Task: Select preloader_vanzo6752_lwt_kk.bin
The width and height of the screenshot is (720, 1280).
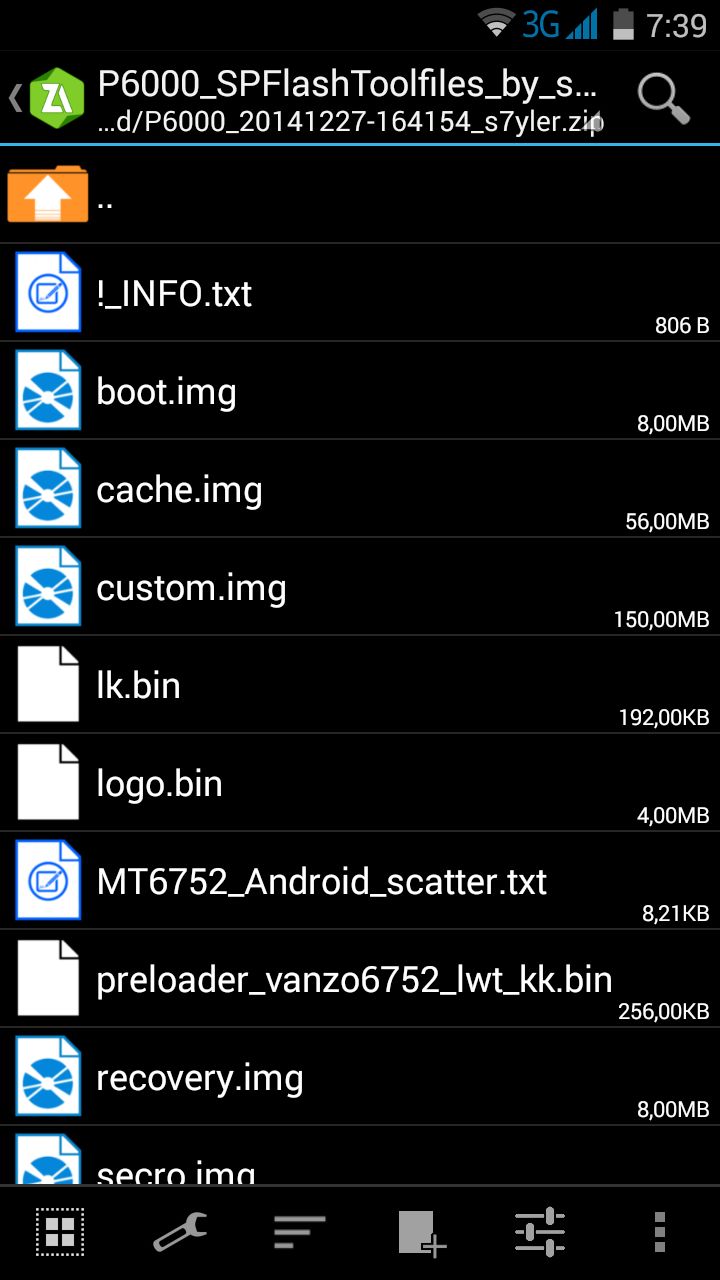Action: [x=360, y=979]
